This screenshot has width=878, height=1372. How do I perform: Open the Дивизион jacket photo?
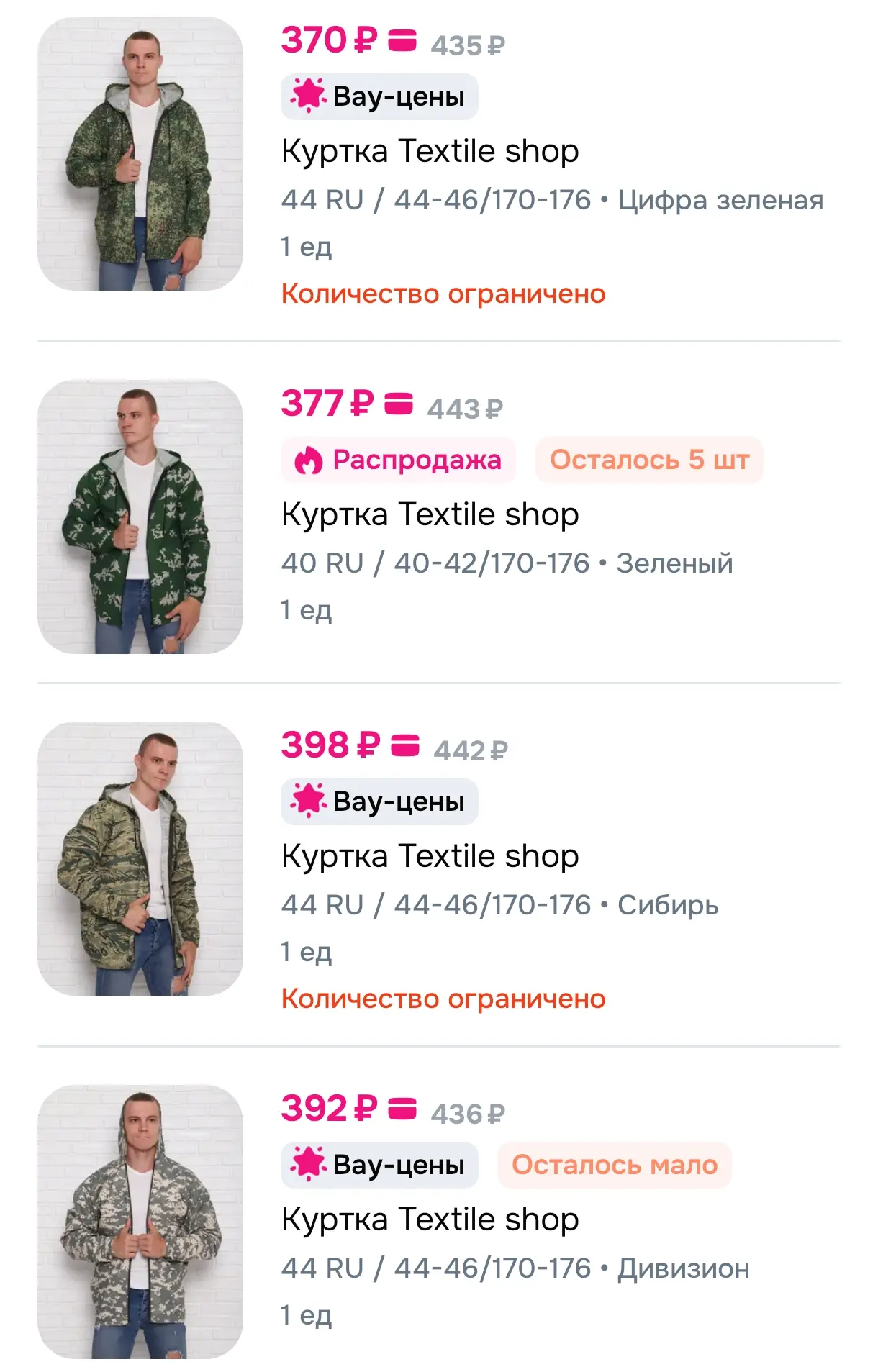click(140, 1222)
